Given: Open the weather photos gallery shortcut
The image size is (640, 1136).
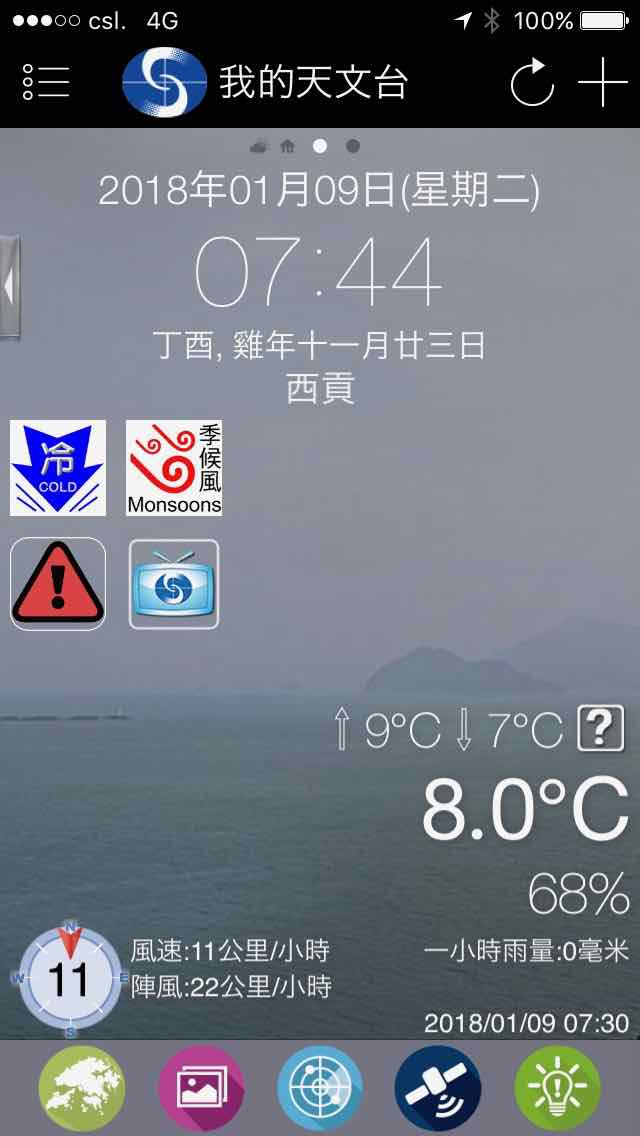Looking at the screenshot, I should (201, 1089).
